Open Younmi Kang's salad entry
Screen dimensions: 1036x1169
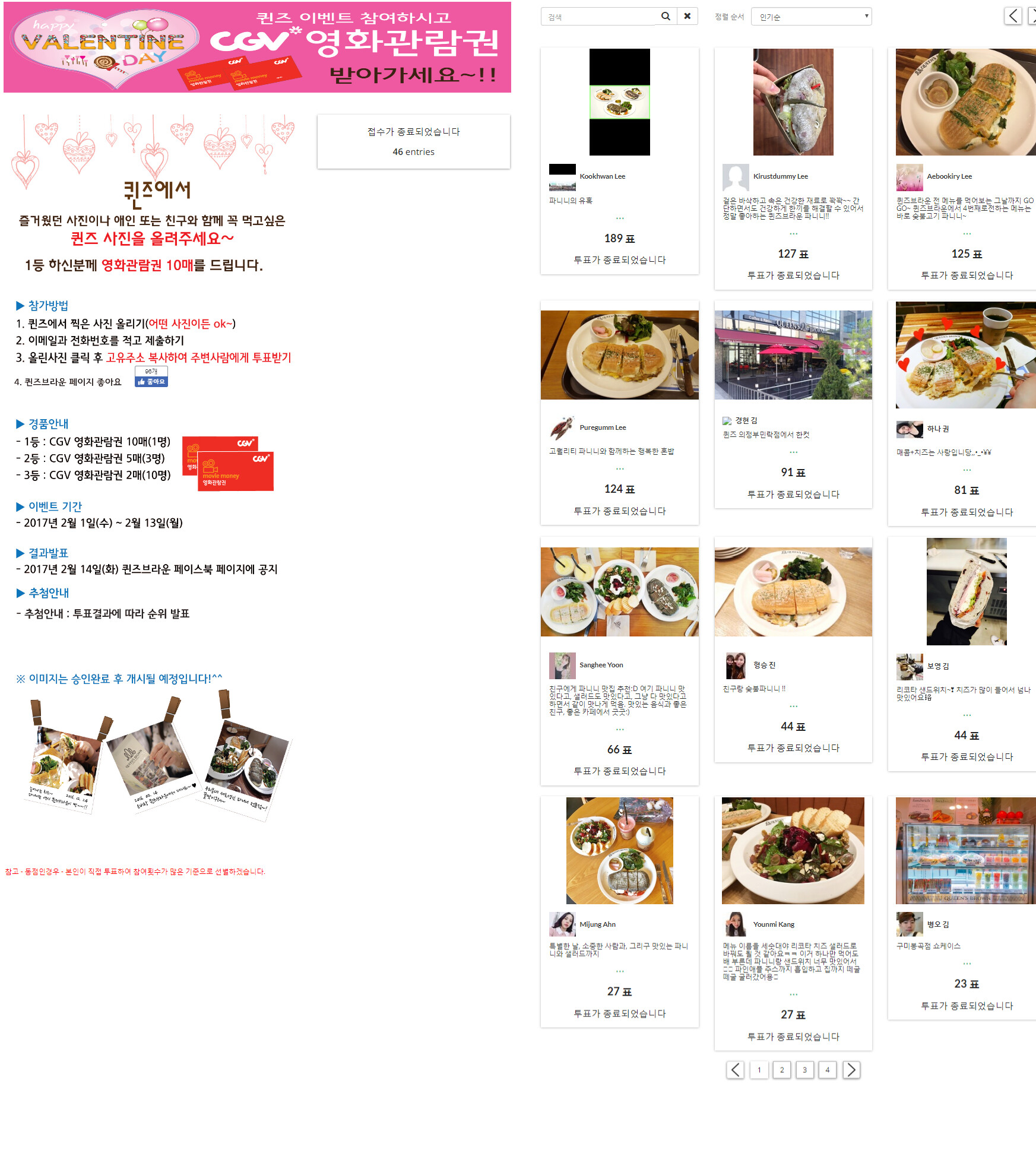[793, 850]
